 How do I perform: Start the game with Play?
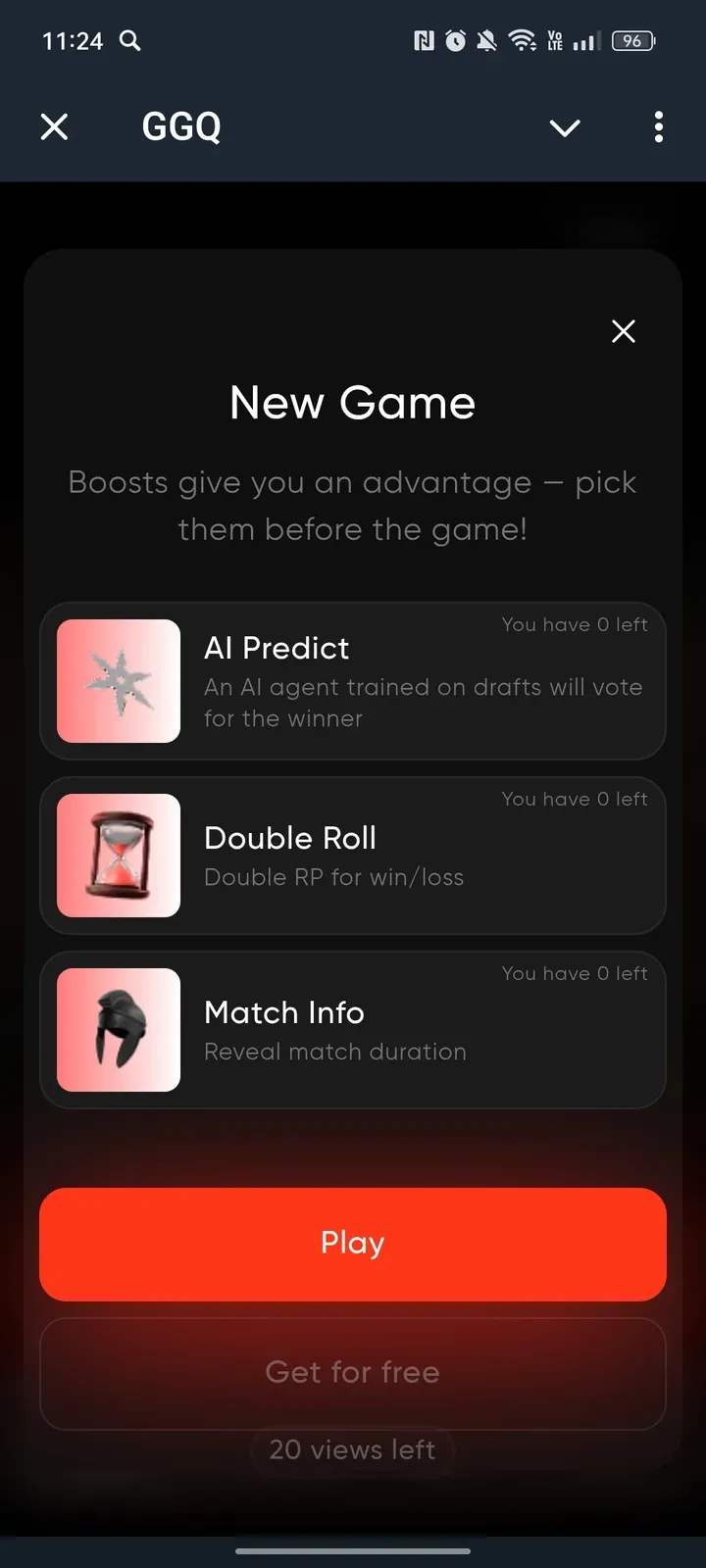pyautogui.click(x=353, y=1244)
